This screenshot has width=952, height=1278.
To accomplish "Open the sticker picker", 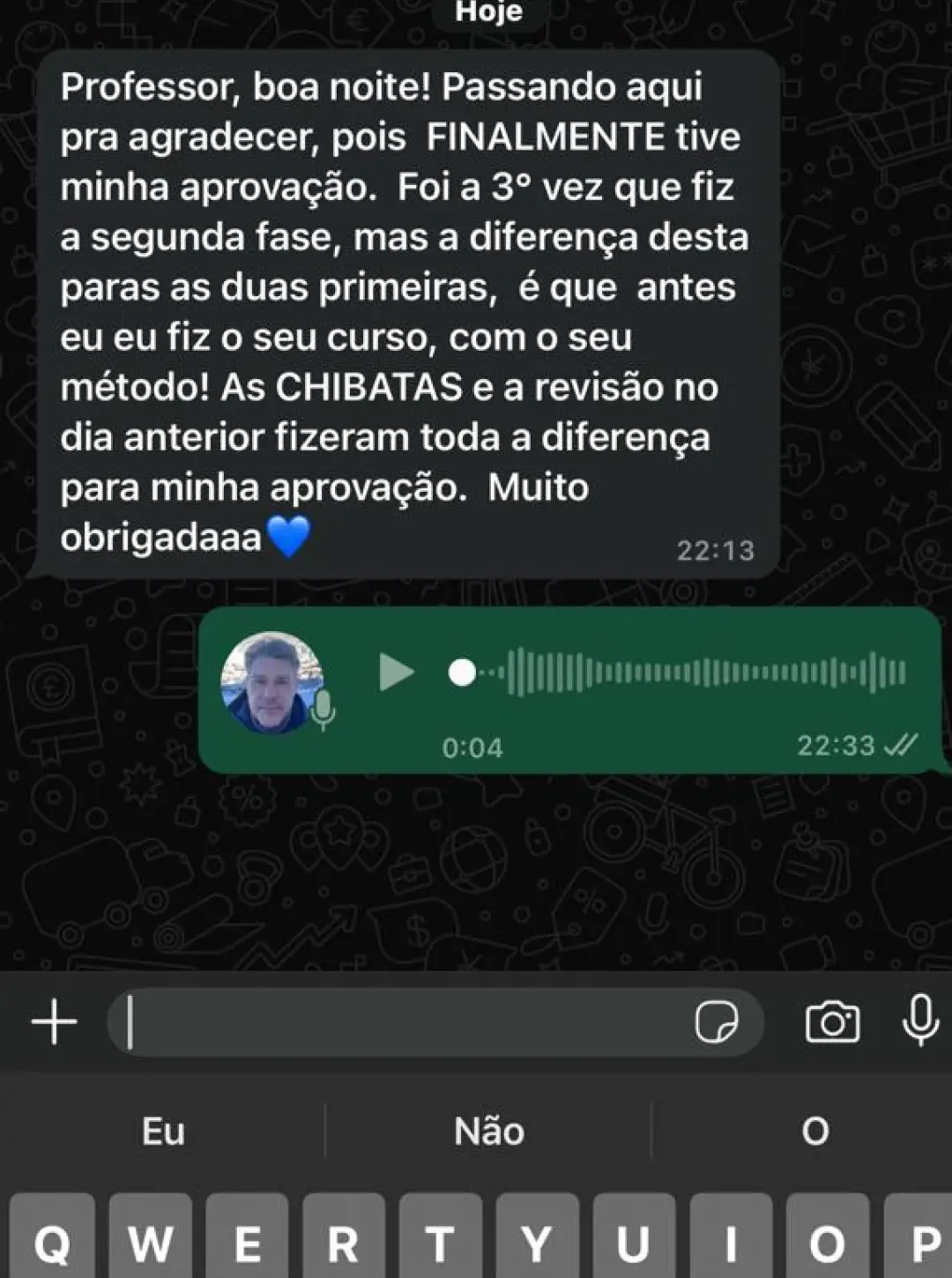I will point(716,1022).
